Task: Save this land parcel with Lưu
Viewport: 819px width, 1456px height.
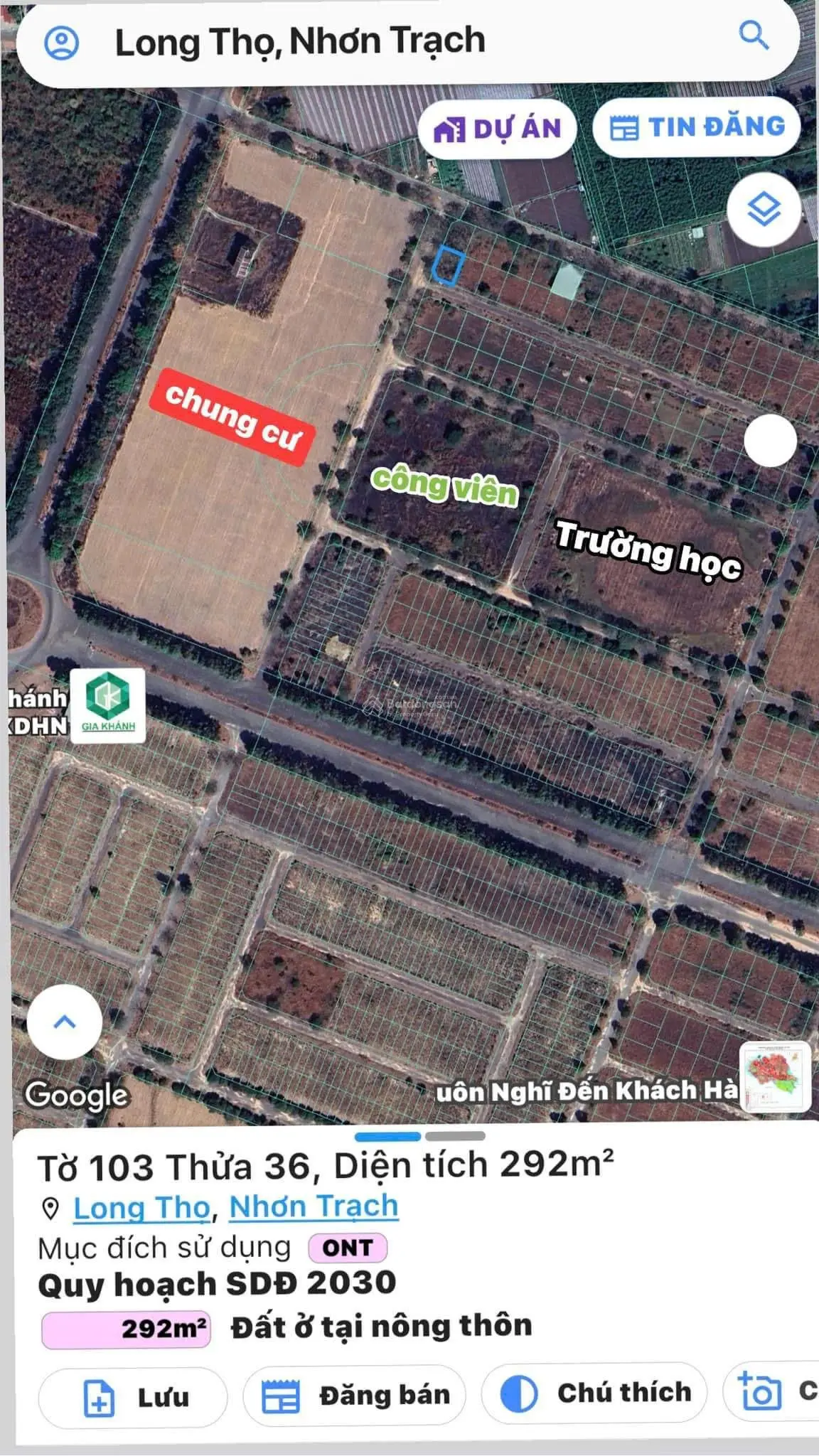Action: coord(133,1397)
